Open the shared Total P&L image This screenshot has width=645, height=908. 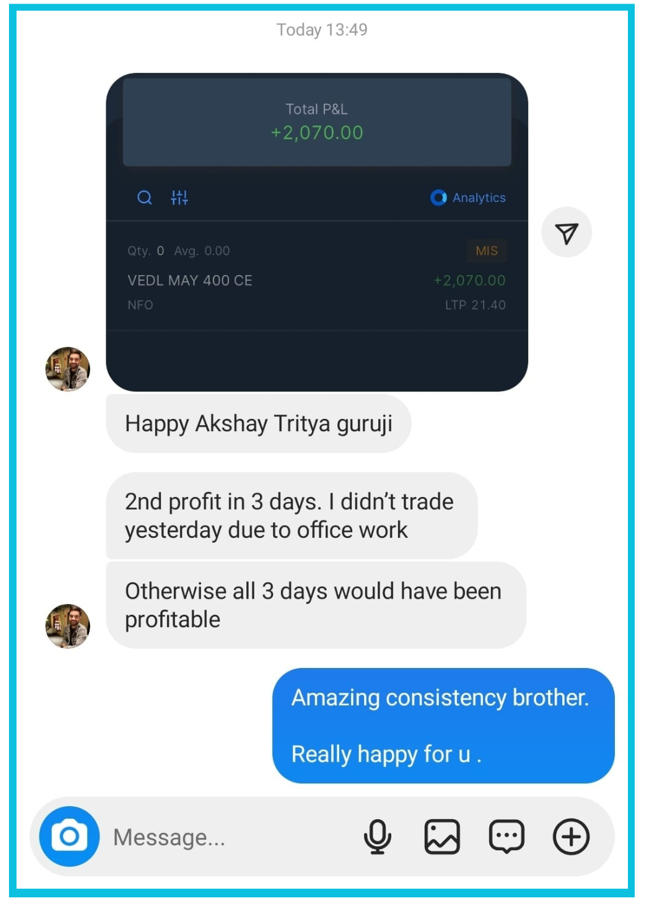point(316,232)
